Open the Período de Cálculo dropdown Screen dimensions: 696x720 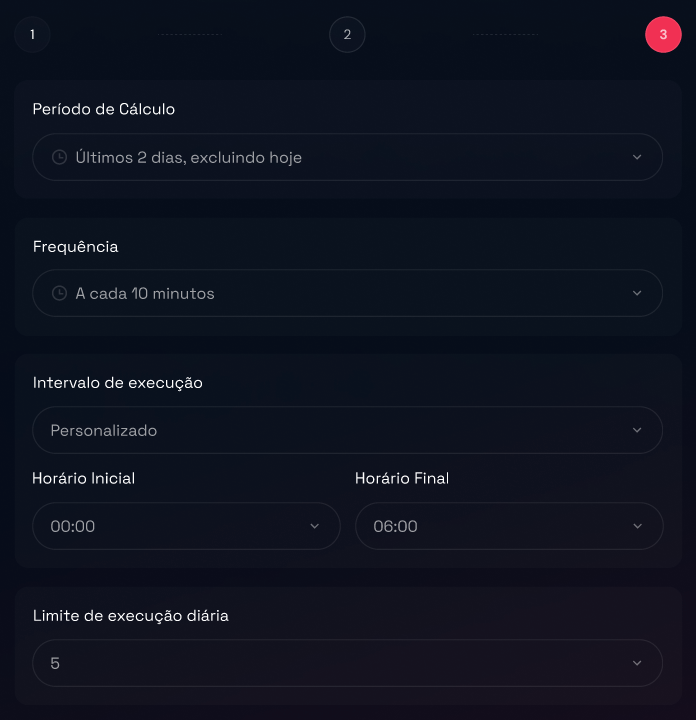(x=347, y=157)
